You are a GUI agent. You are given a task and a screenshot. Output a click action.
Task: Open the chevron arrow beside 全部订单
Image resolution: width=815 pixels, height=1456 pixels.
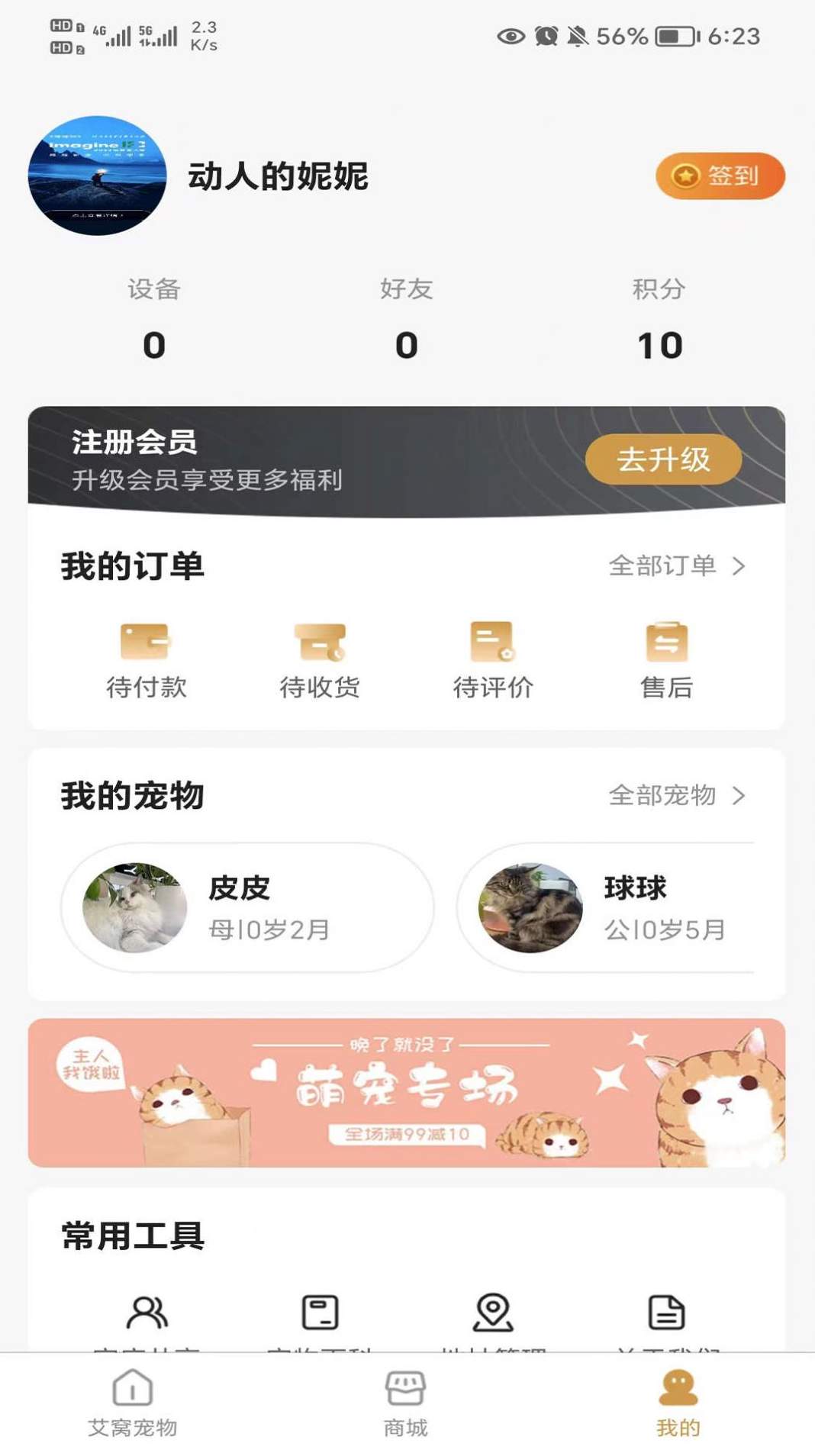point(739,566)
